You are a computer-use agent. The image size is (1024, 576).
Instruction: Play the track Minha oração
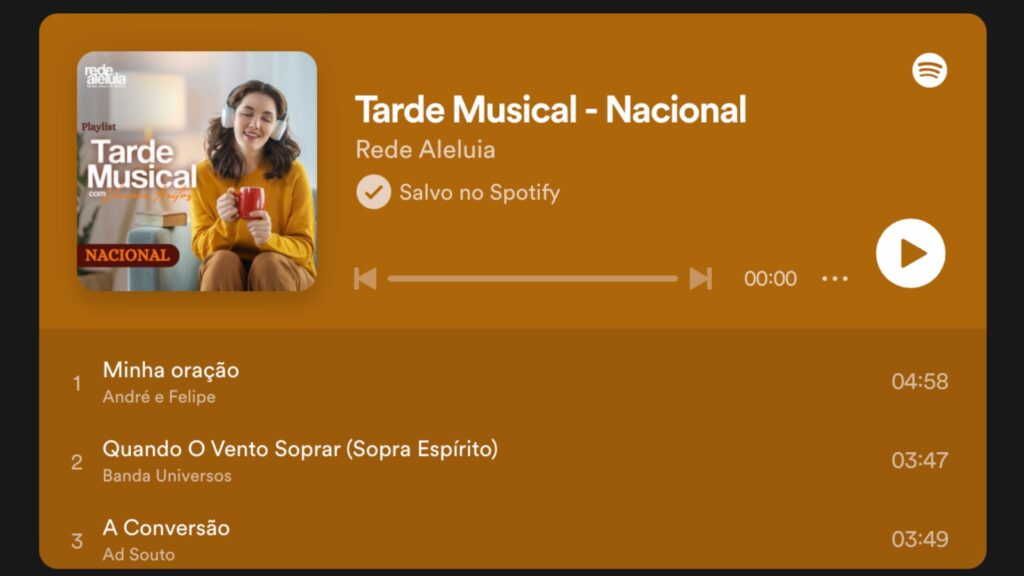click(x=171, y=370)
